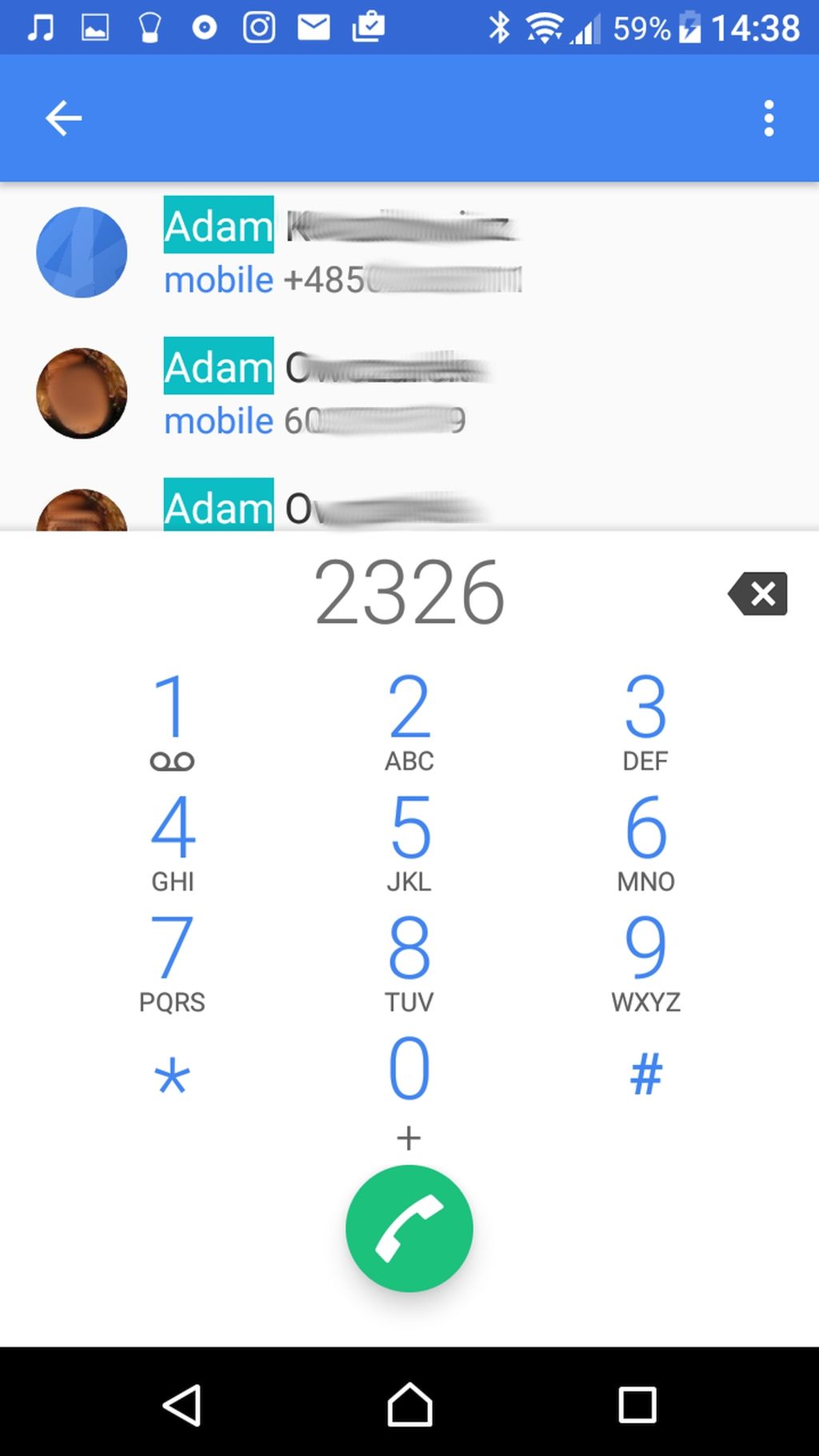This screenshot has height=1456, width=819.
Task: Open recent apps via square button
Action: 637,1404
